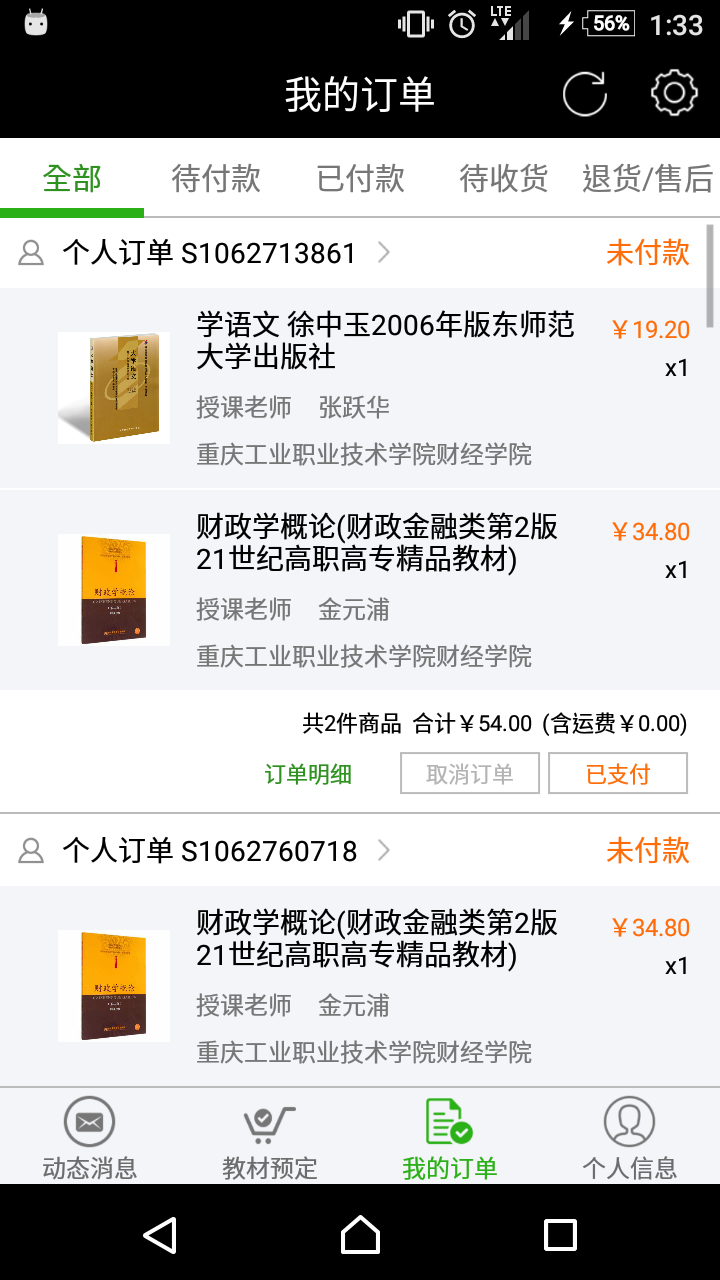720x1280 pixels.
Task: Open 个人信息 in bottom navigation
Action: tap(630, 1137)
